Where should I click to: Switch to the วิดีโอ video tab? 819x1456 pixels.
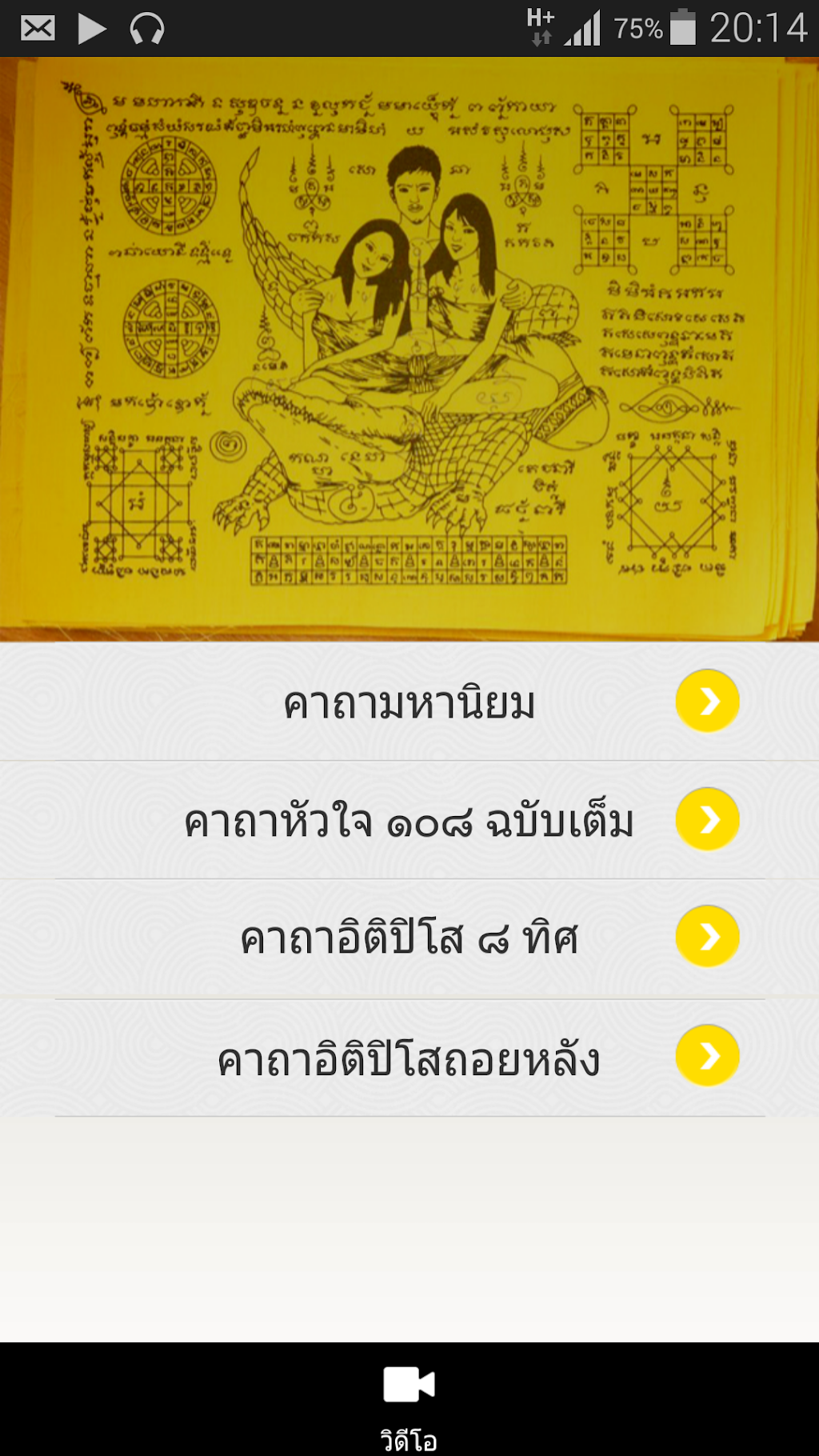(409, 1402)
